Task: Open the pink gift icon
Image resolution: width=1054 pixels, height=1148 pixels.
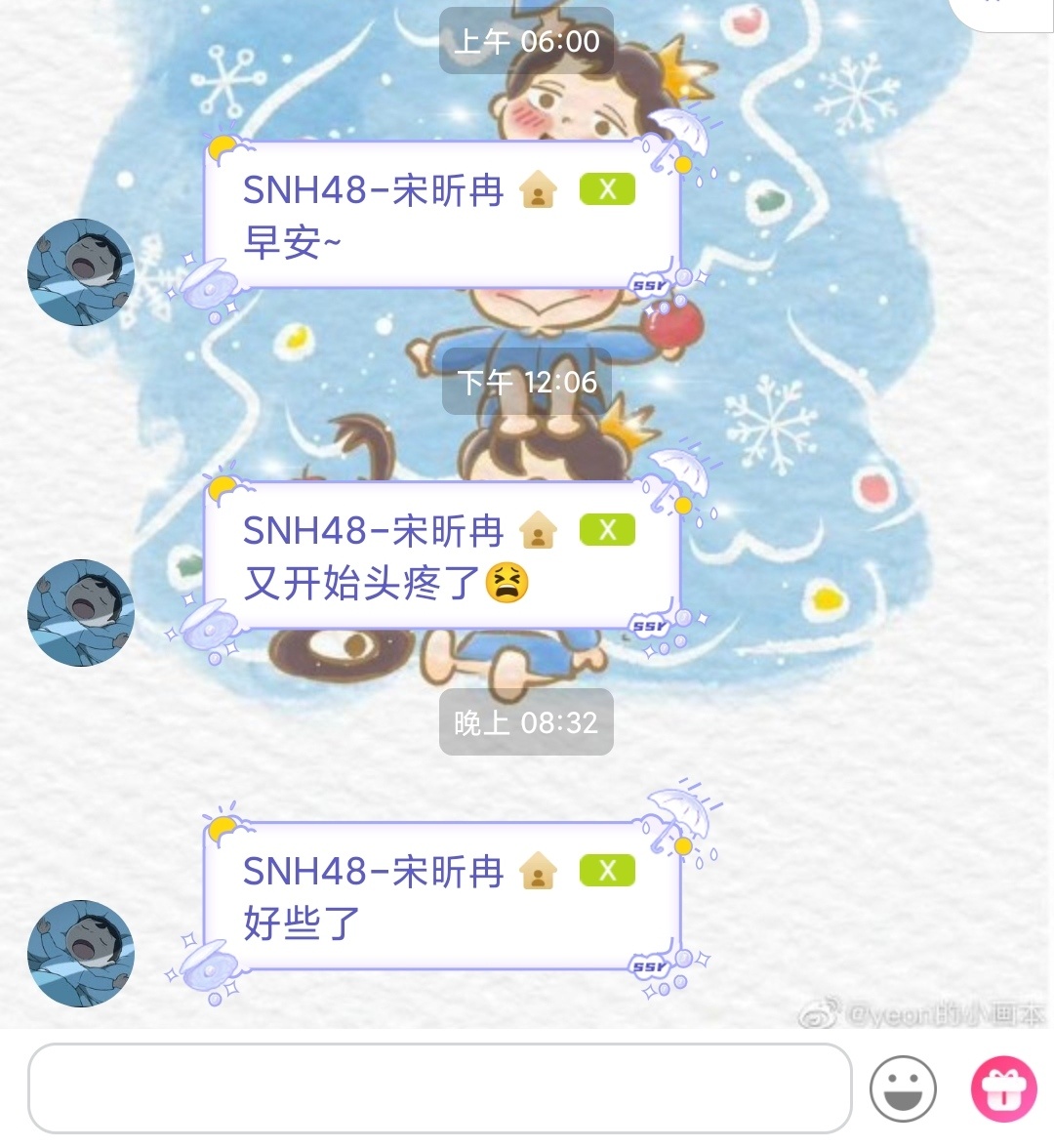Action: click(1003, 1088)
